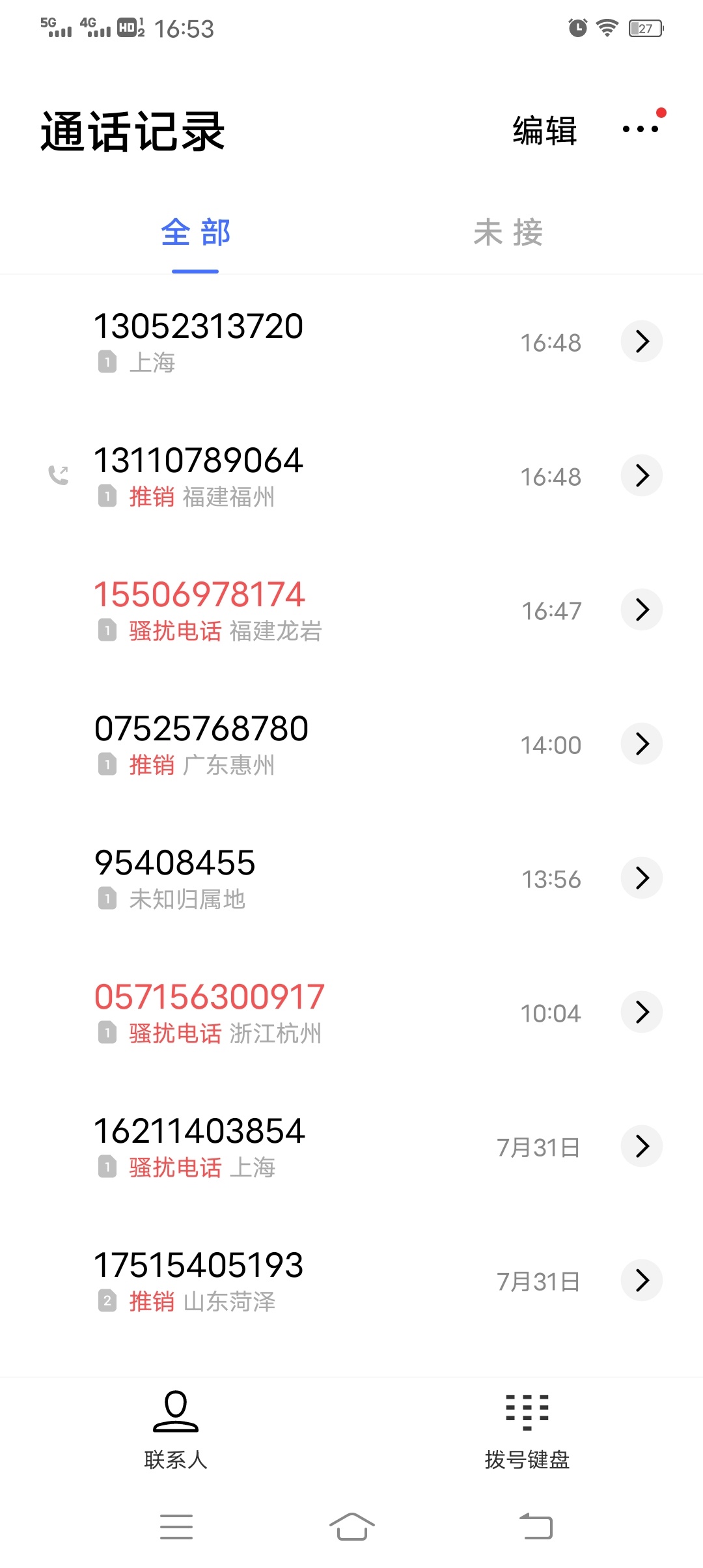Go to 联系人 contacts tab

click(x=176, y=1430)
